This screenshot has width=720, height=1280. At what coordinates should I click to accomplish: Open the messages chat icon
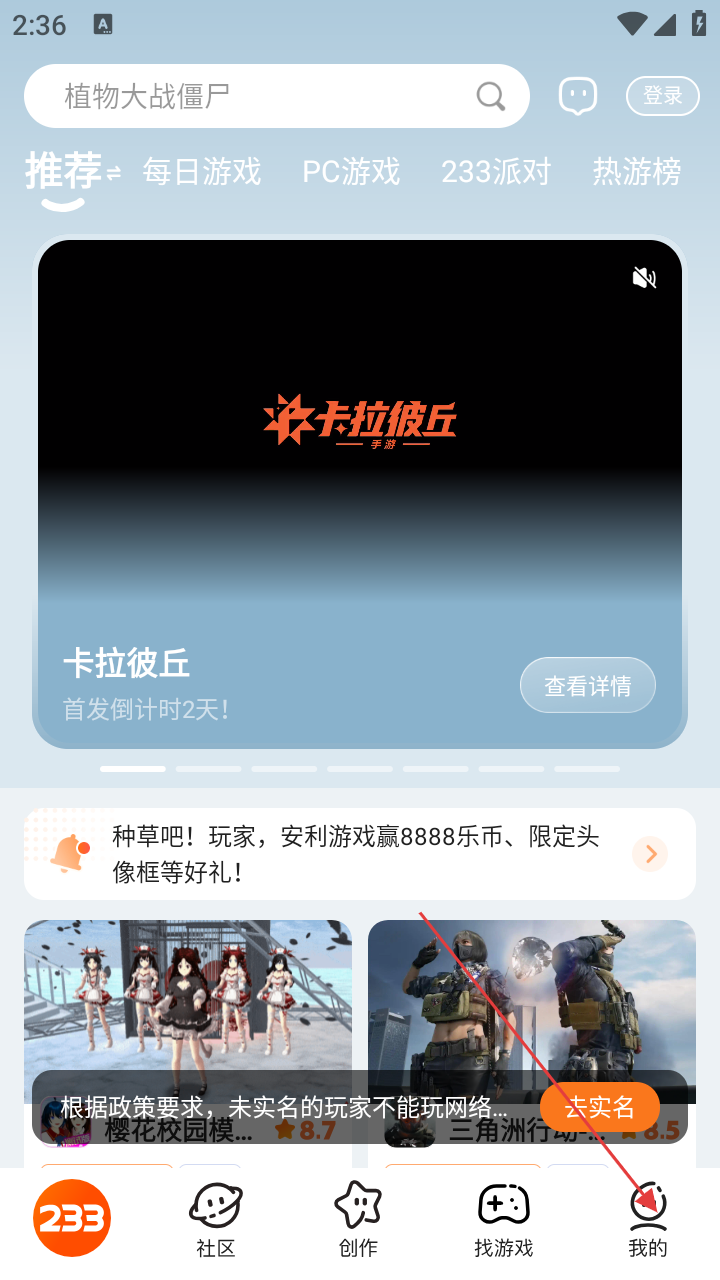(577, 96)
